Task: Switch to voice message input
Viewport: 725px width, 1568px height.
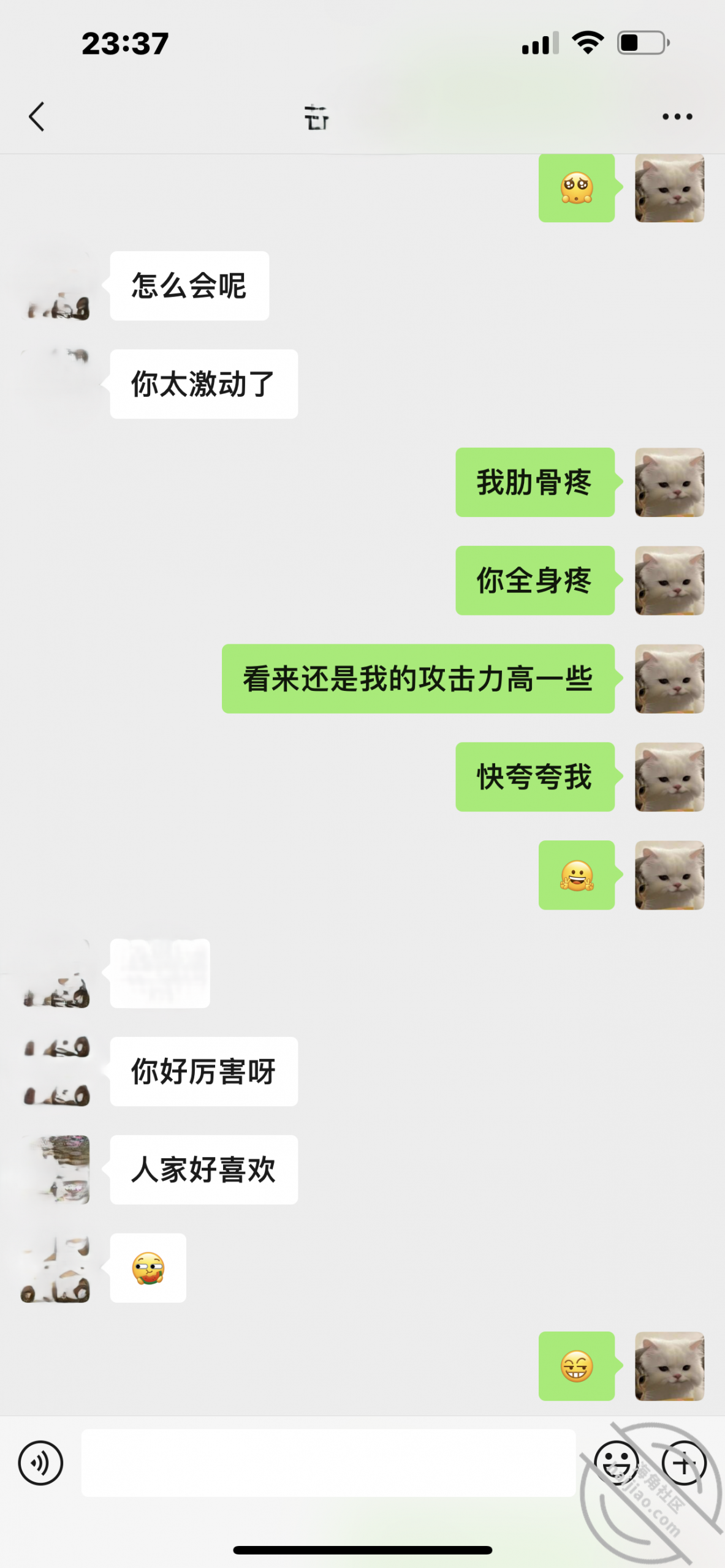Action: [40, 1463]
